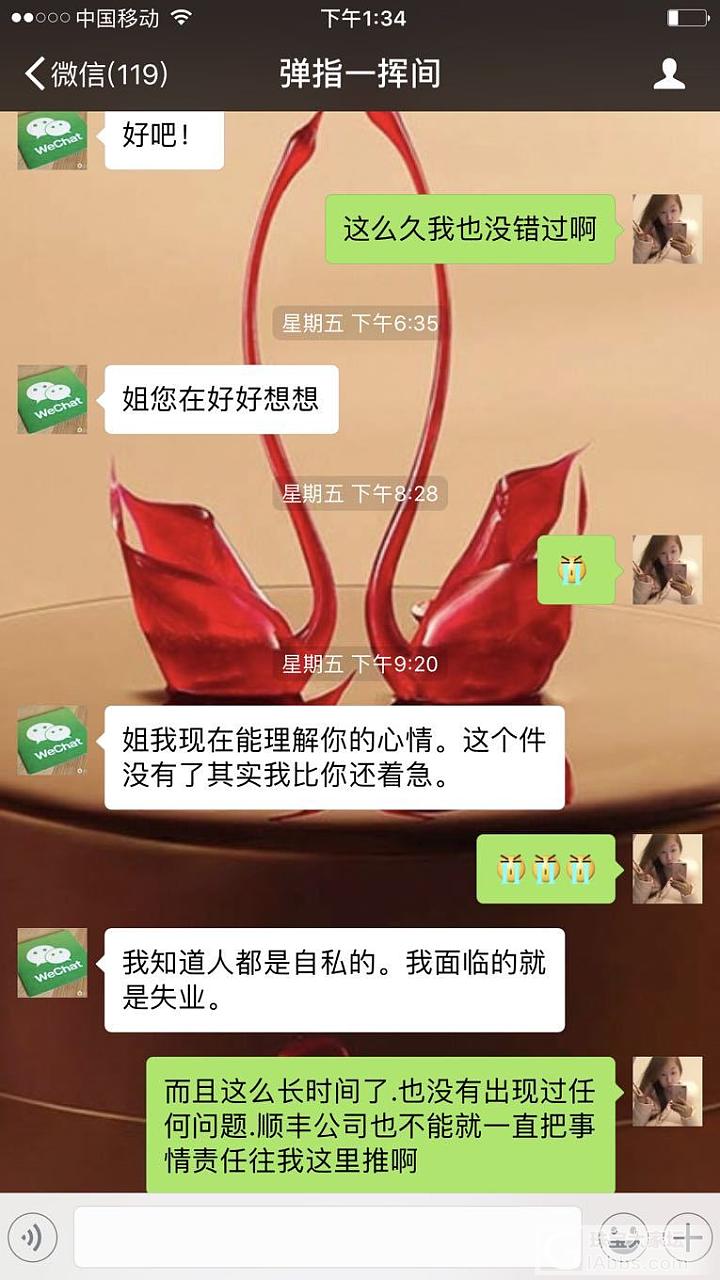Tap the message text input field

point(327,1238)
